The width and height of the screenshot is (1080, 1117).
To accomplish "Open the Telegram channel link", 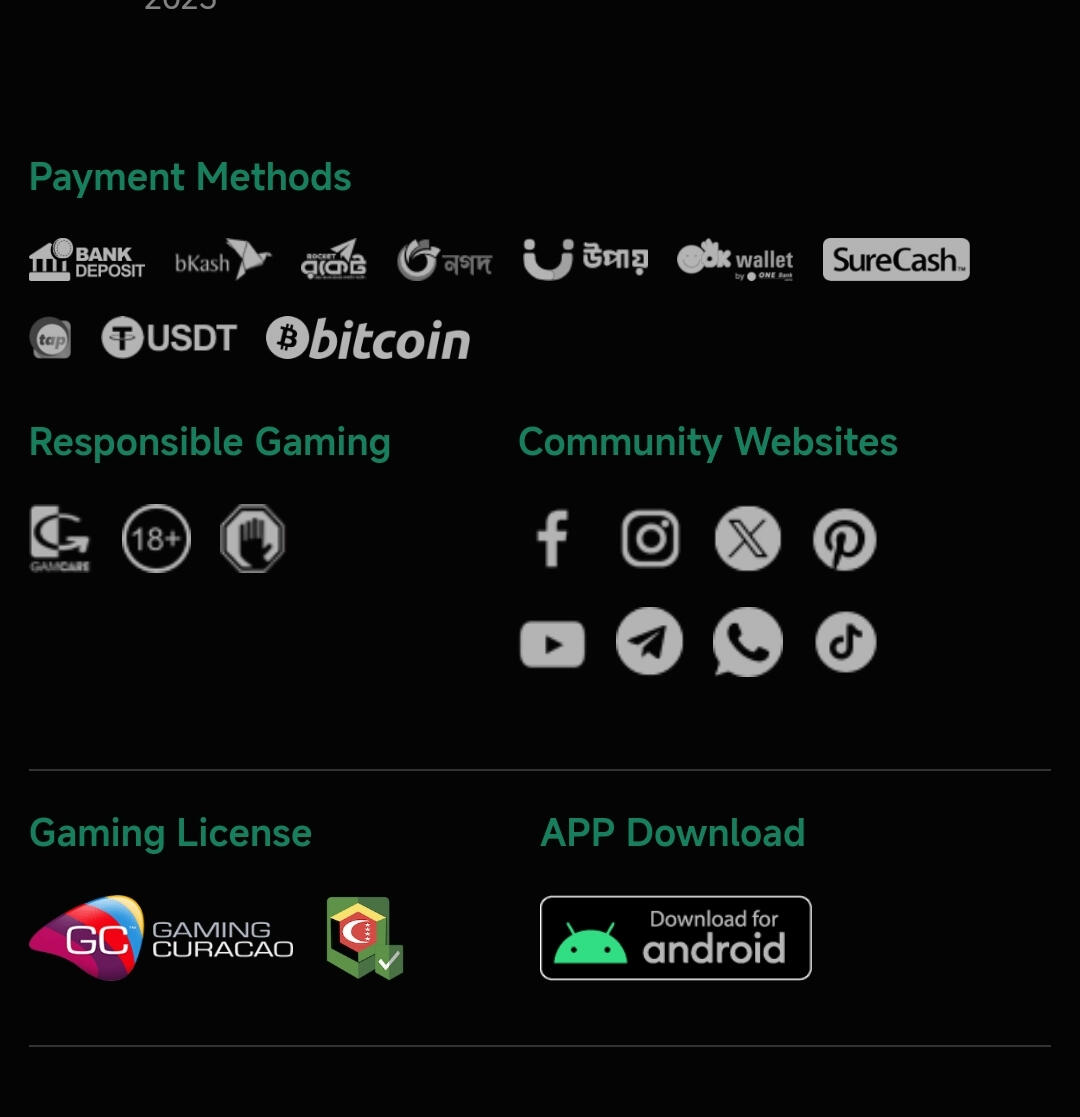I will point(649,641).
